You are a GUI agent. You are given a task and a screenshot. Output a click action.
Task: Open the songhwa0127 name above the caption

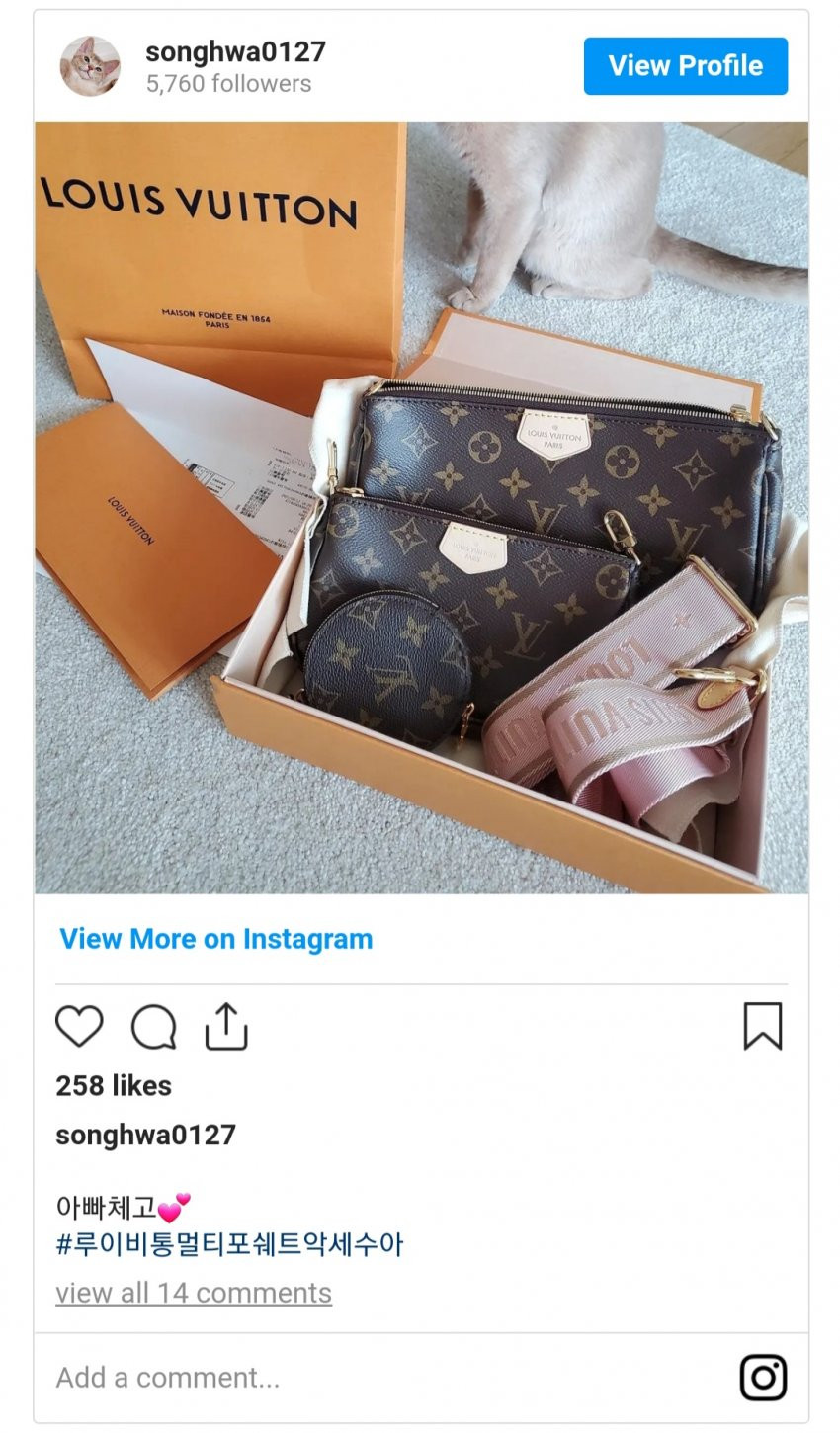(x=145, y=1135)
